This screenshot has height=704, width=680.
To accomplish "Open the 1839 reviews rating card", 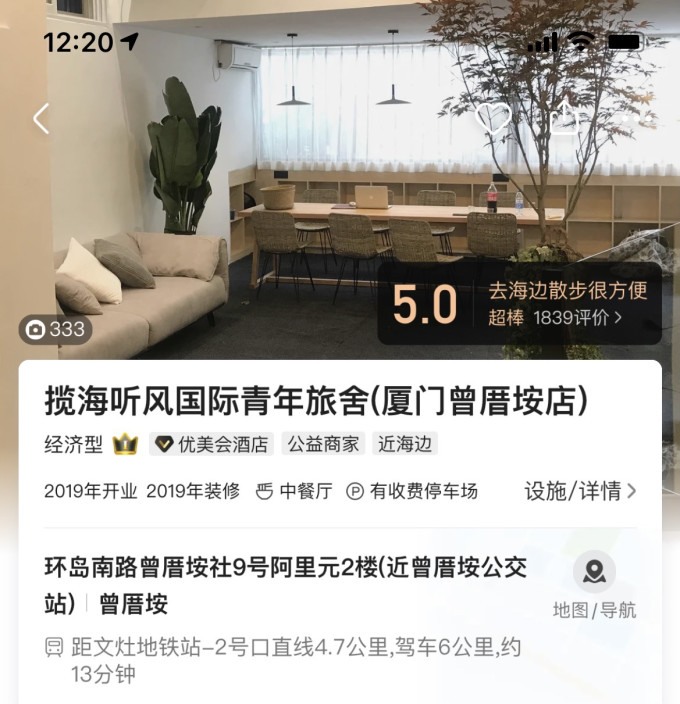I will click(x=519, y=304).
